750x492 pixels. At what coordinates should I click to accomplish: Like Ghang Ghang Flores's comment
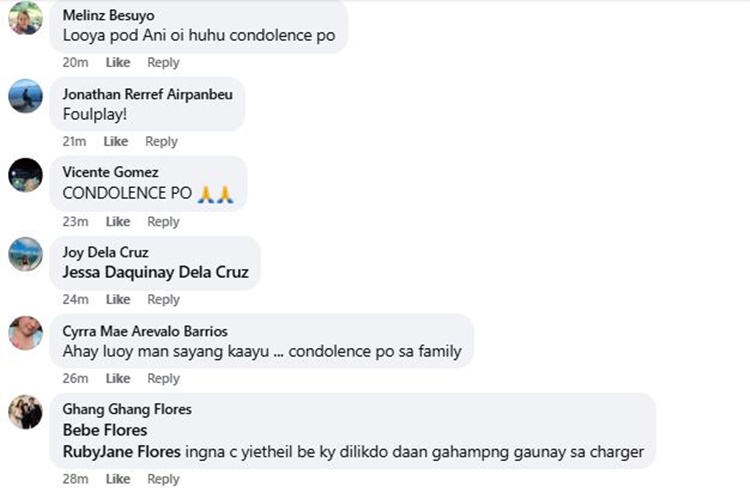tap(118, 479)
